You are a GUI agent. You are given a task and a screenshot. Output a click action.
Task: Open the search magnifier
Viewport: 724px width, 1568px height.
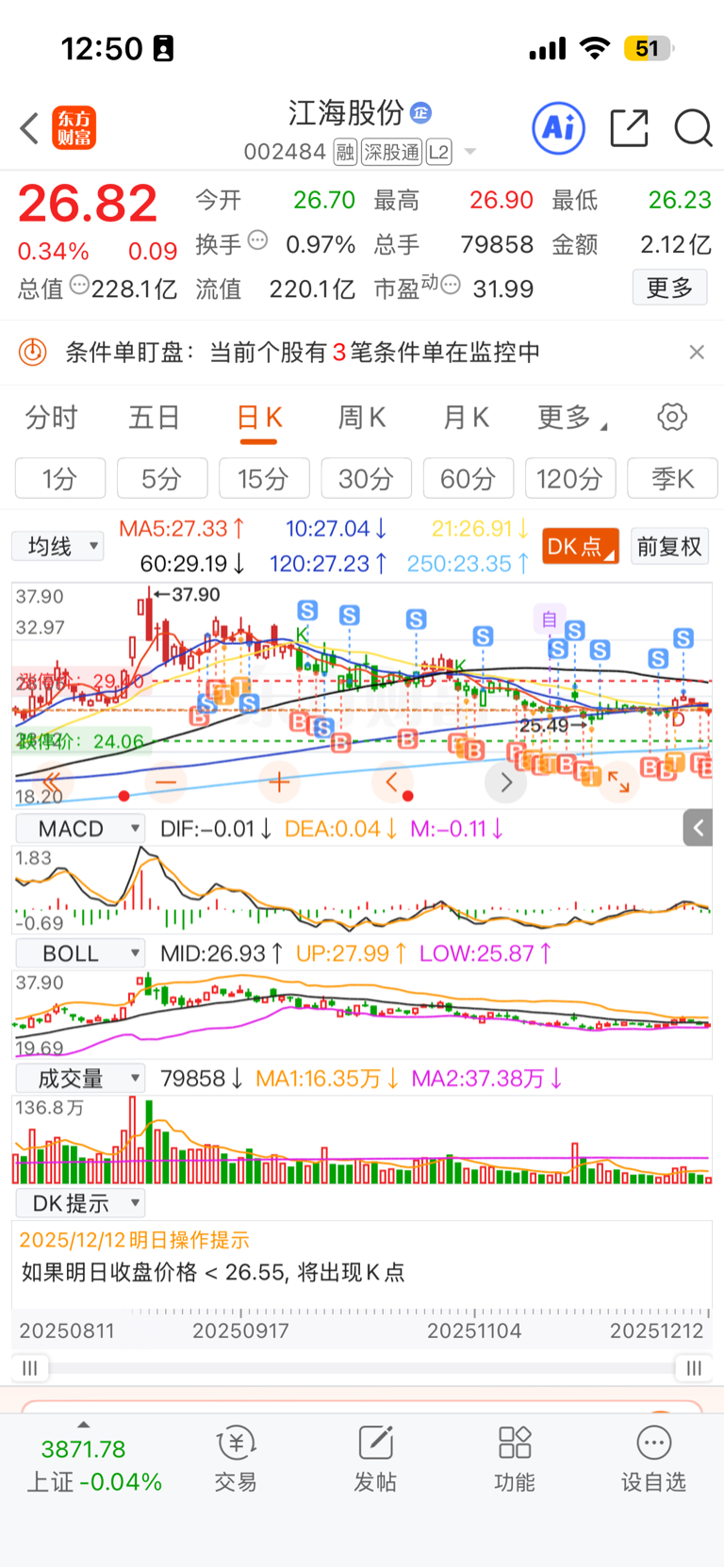[x=693, y=128]
